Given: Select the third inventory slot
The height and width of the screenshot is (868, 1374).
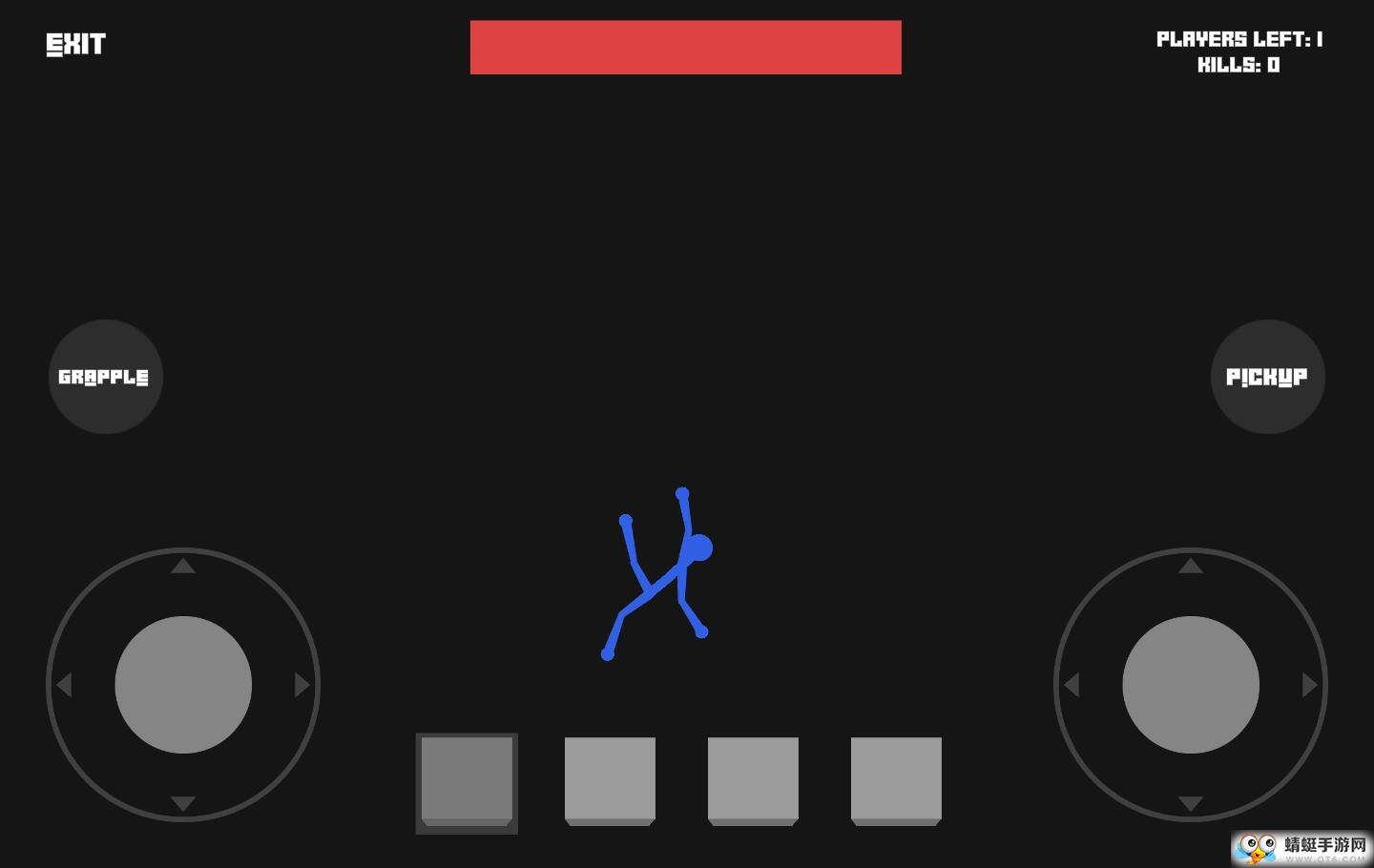Looking at the screenshot, I should point(753,780).
